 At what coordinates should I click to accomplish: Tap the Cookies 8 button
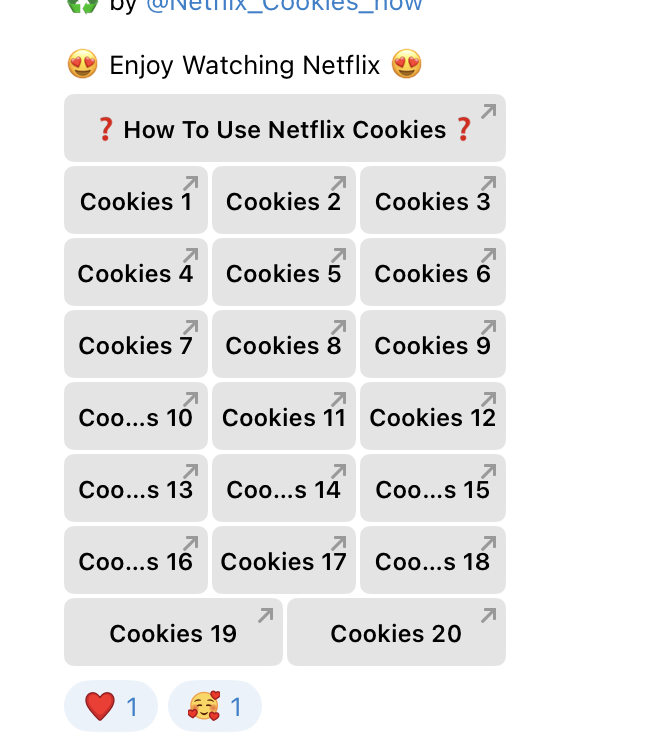click(284, 345)
